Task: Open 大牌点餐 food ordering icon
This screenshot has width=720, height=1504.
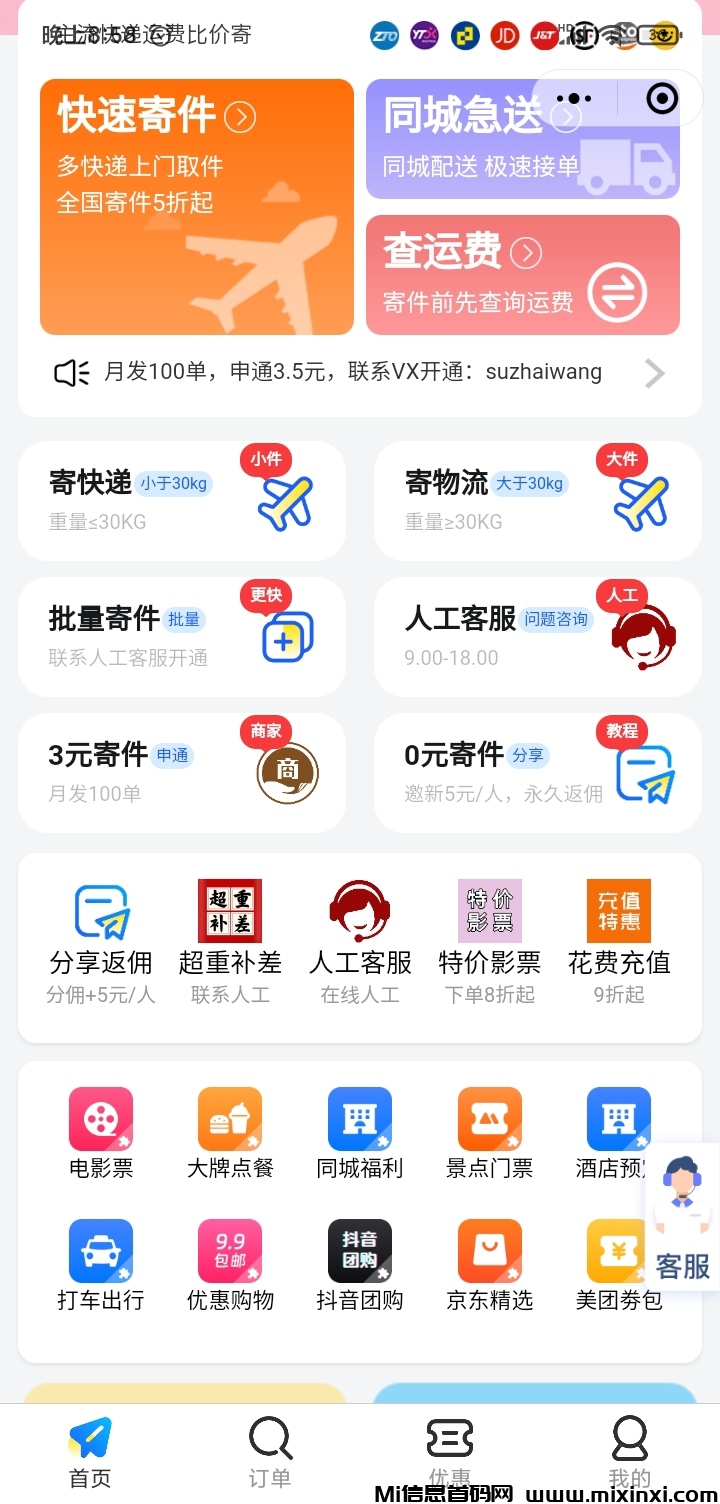Action: point(229,1131)
